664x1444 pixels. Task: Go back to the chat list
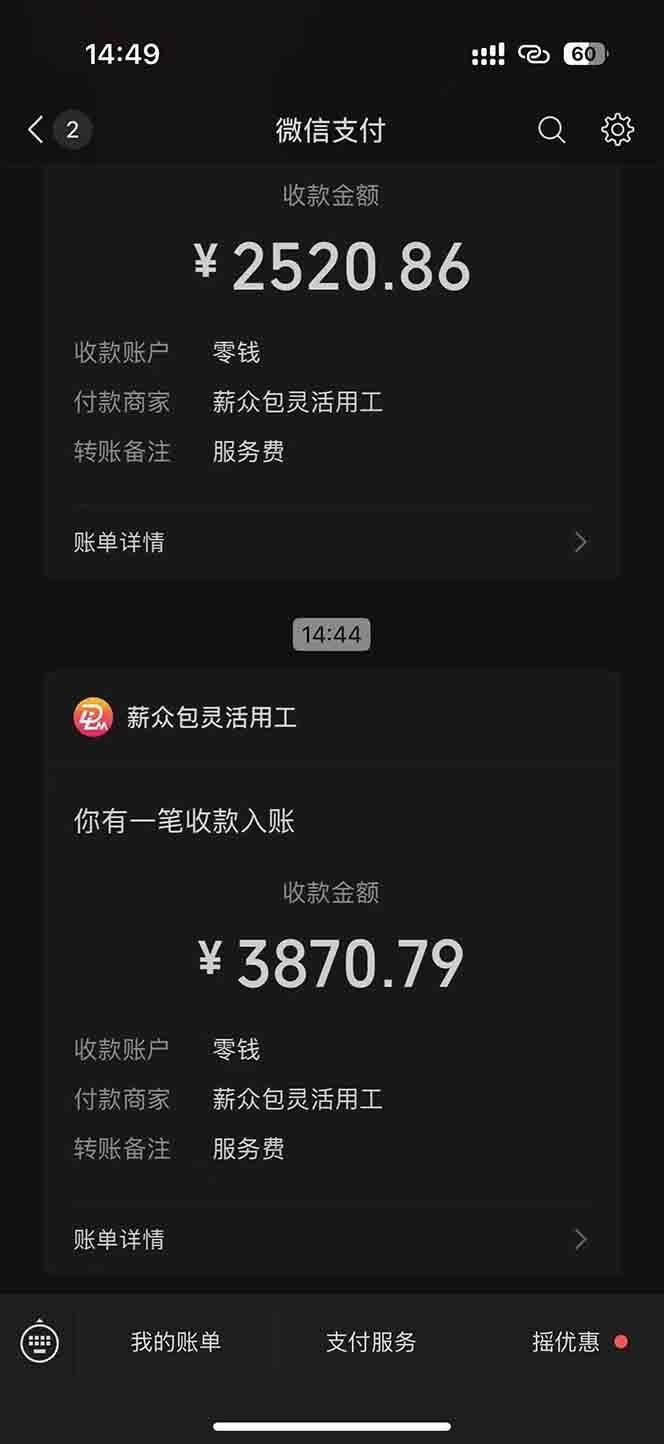(37, 130)
